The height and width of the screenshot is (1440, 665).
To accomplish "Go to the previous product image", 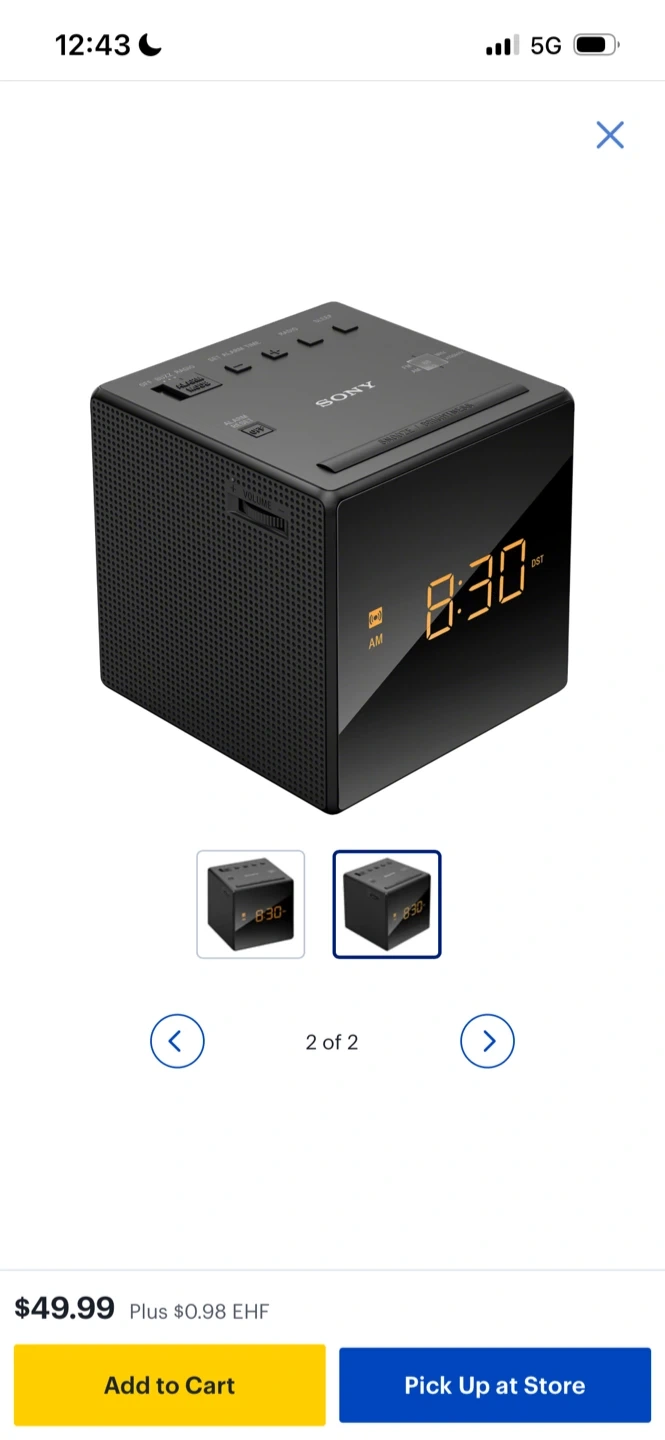I will click(x=177, y=1041).
